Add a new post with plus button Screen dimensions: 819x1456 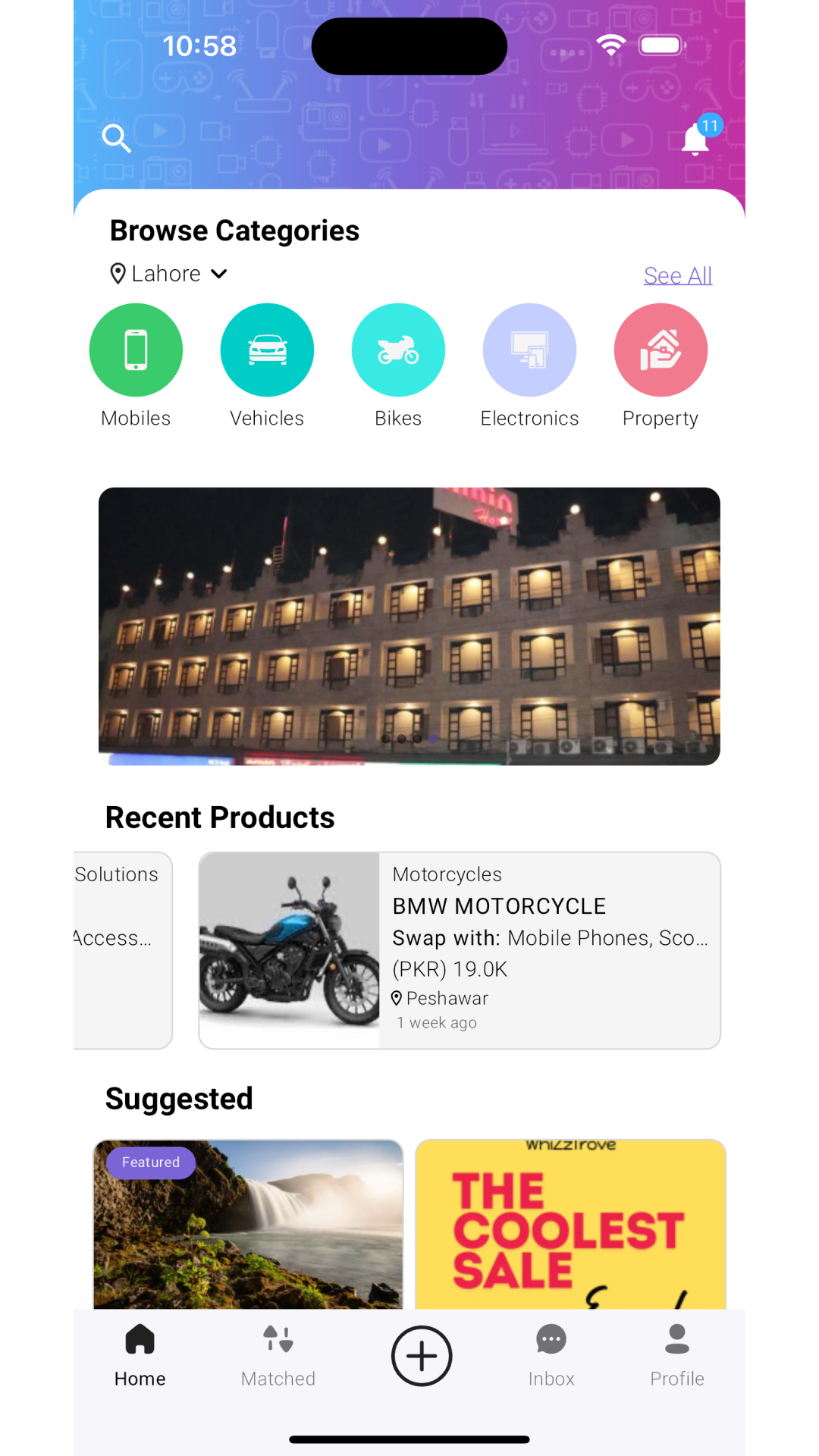pos(422,1355)
